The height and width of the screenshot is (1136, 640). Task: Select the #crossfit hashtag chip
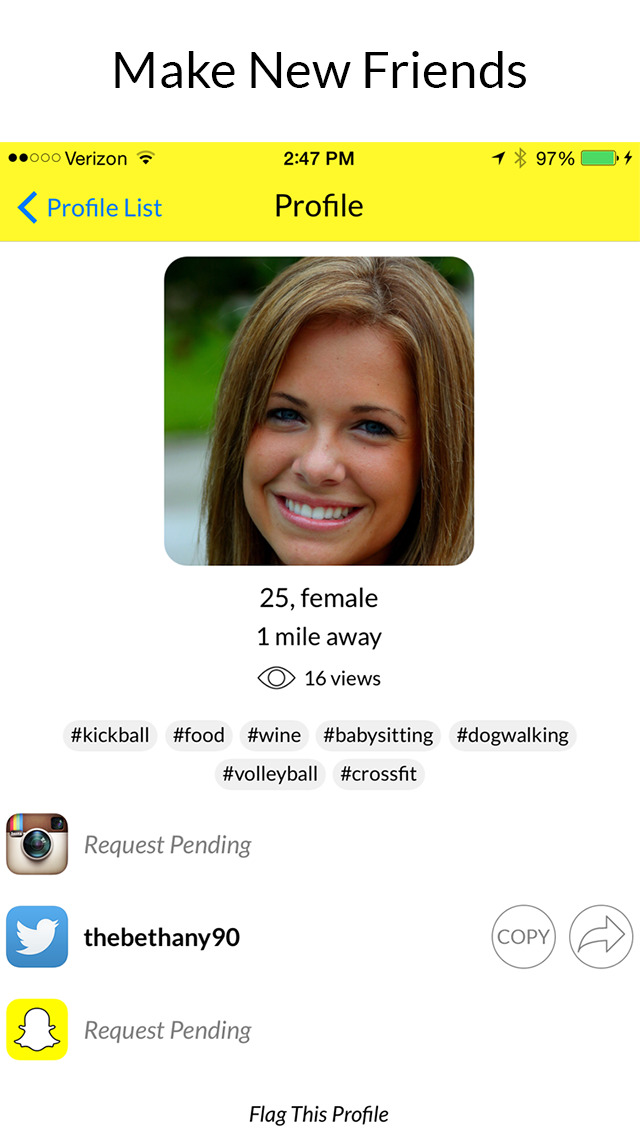379,774
